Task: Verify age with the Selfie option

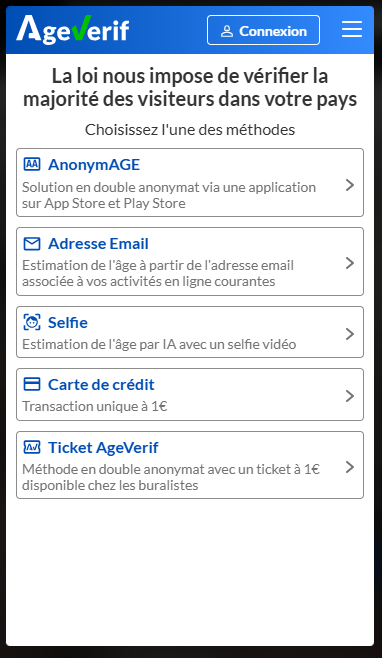Action: (x=190, y=332)
